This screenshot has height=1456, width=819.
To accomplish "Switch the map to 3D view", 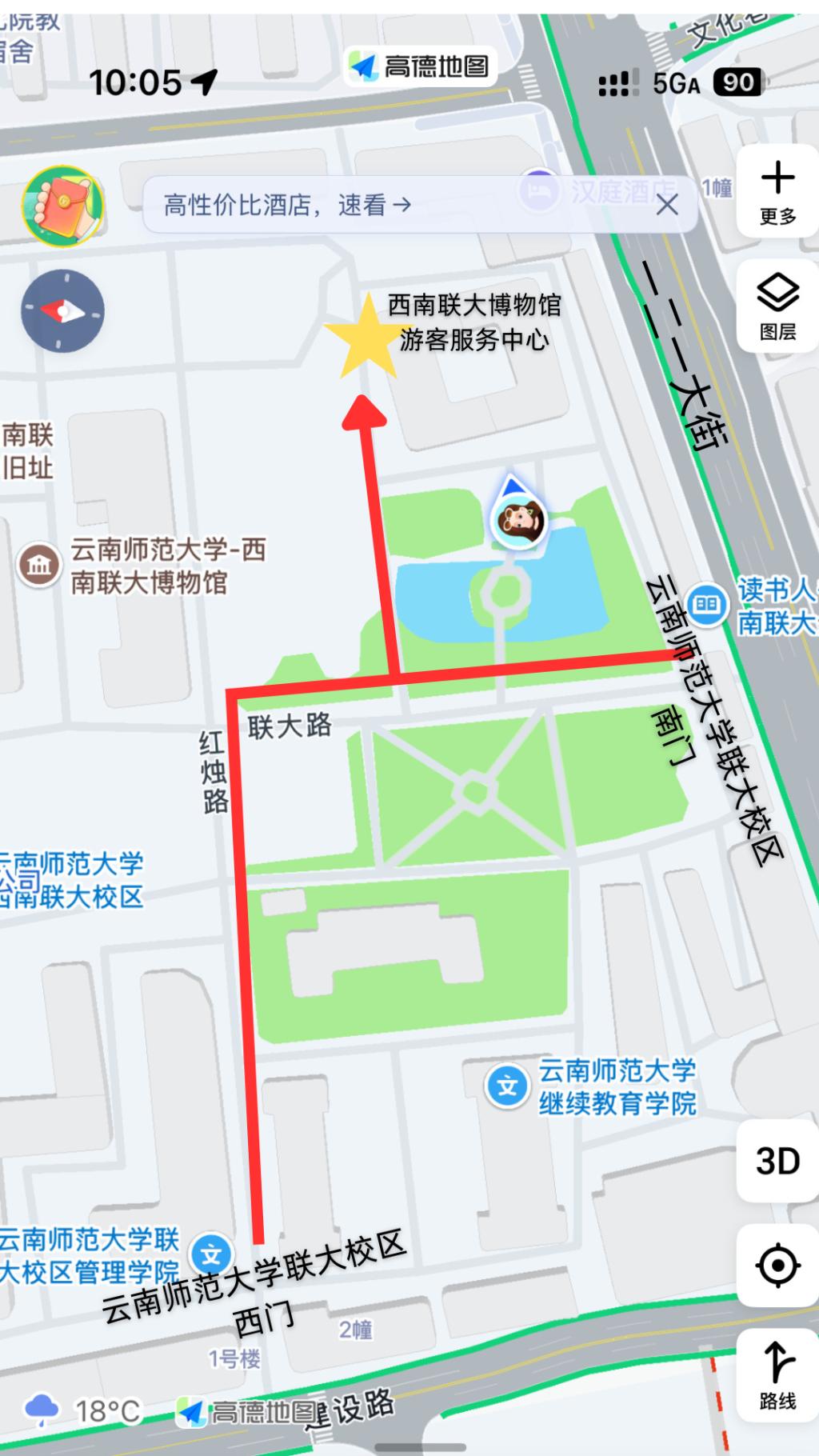I will (777, 1161).
